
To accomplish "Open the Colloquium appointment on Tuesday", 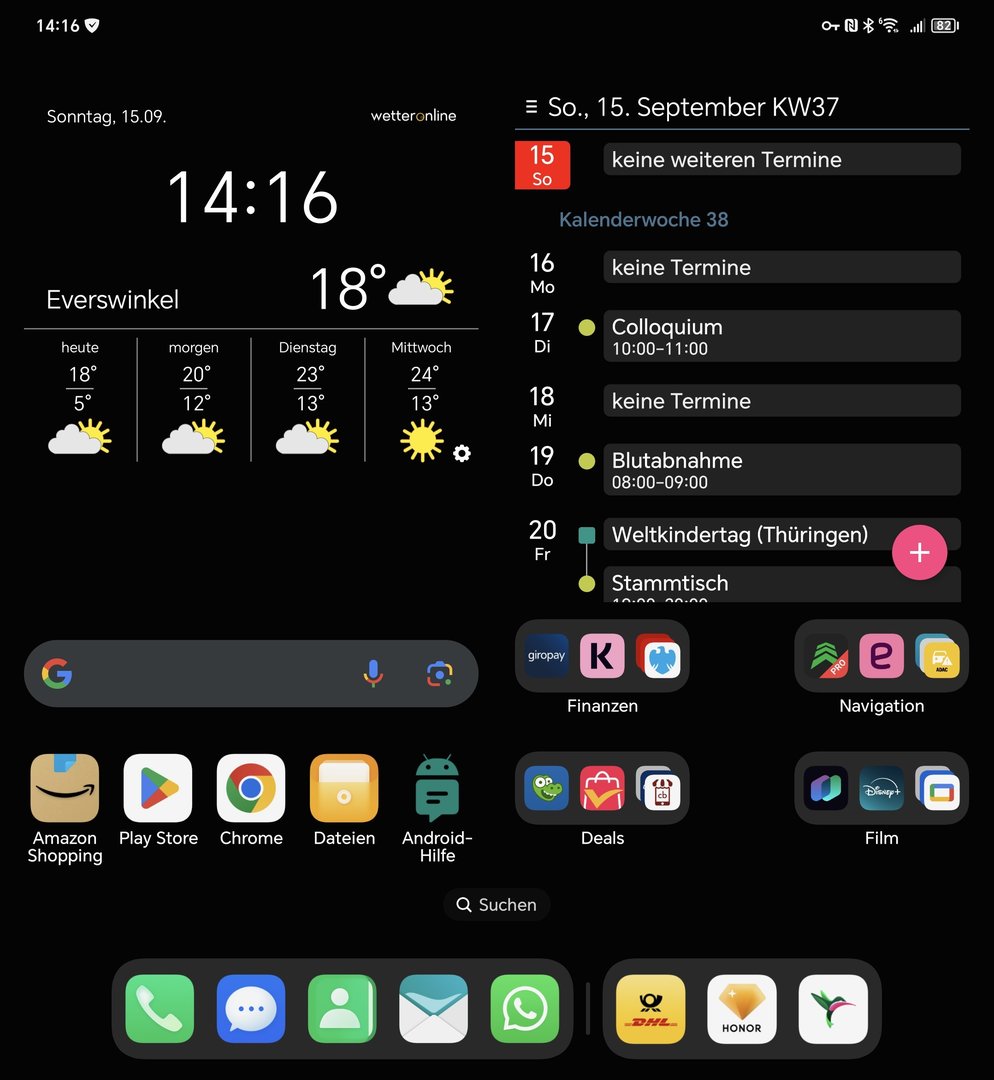I will click(780, 336).
